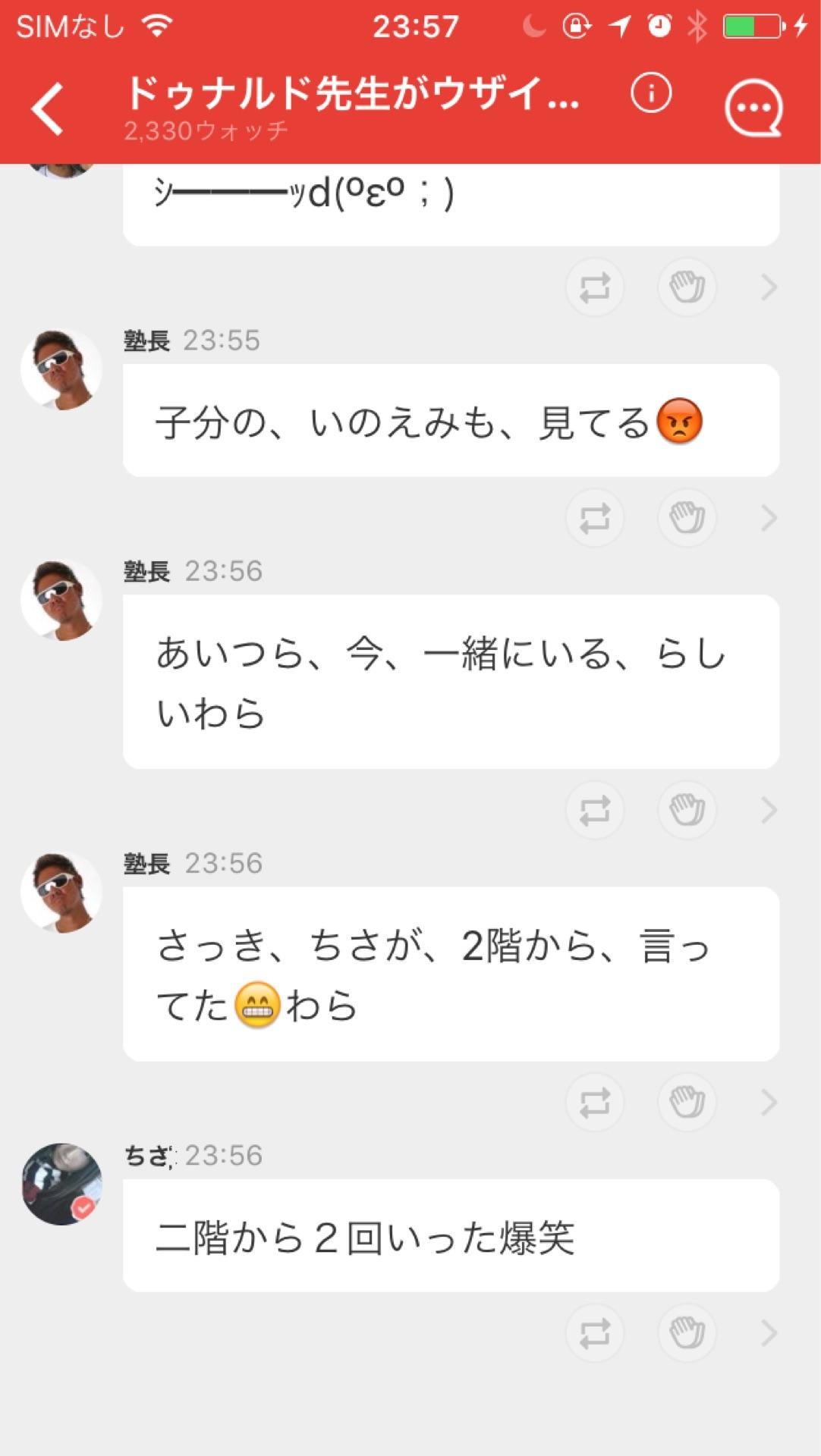Toggle applause on the ｼｰｯd emoticon message
This screenshot has width=821, height=1456.
(x=686, y=287)
